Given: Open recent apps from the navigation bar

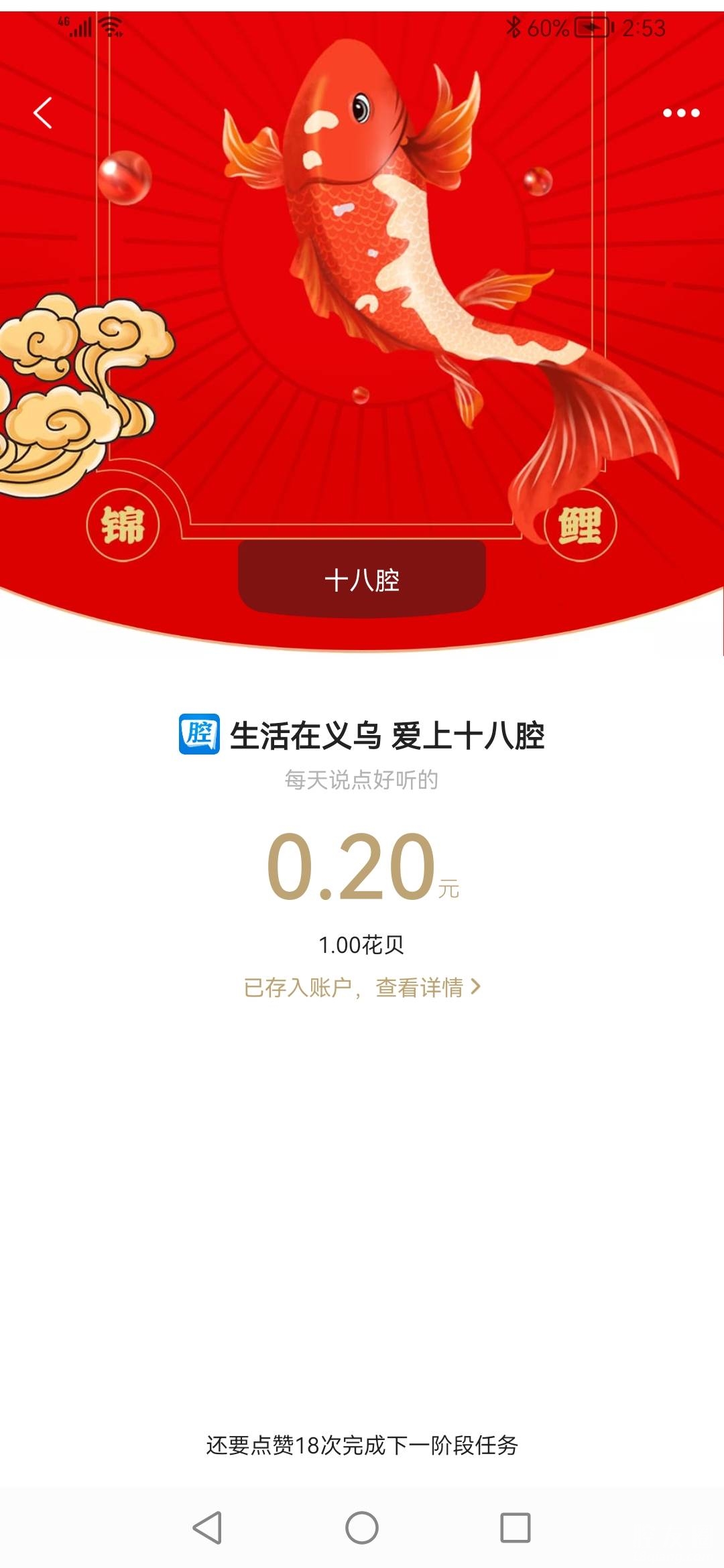Looking at the screenshot, I should [515, 1528].
